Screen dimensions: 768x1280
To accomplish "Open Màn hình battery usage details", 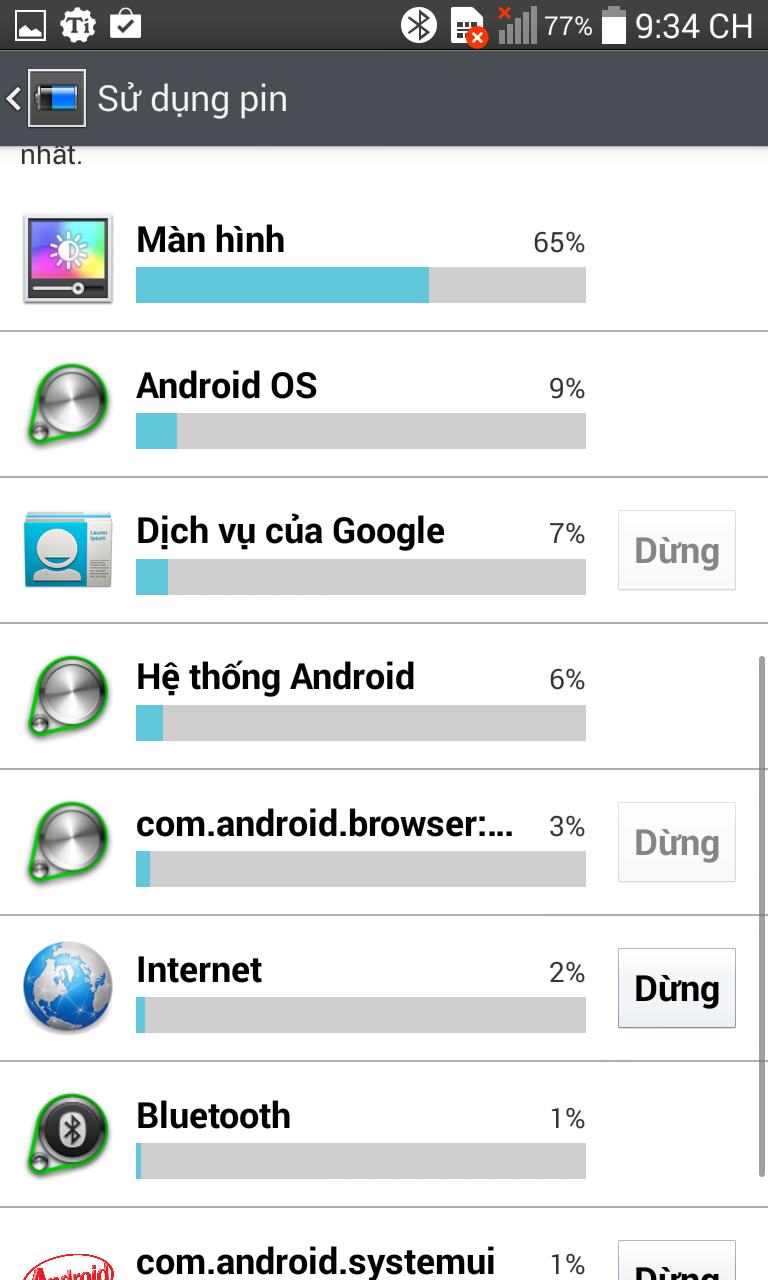I will tap(360, 258).
